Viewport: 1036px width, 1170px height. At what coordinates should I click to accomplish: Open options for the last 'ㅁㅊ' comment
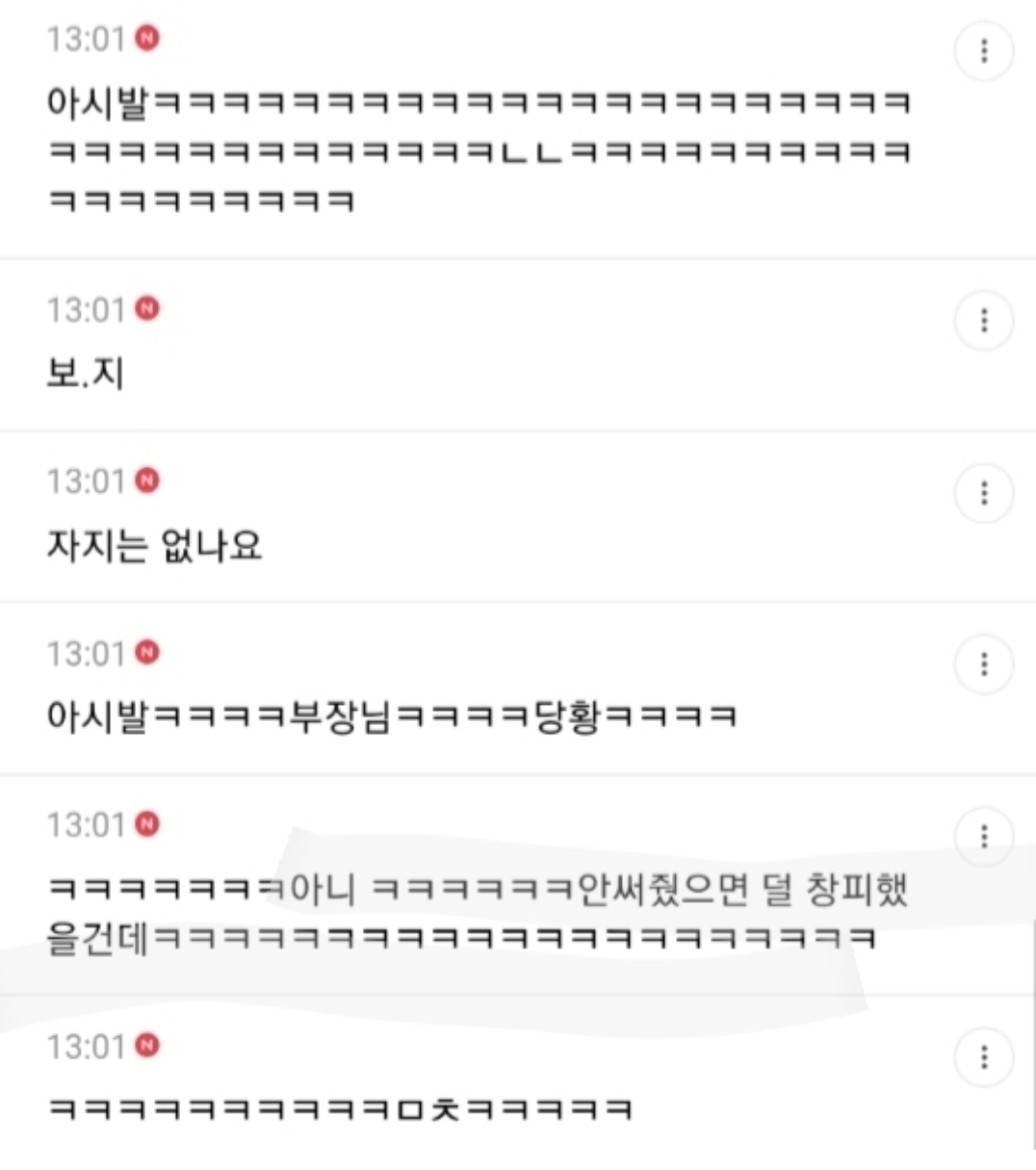click(x=983, y=1057)
